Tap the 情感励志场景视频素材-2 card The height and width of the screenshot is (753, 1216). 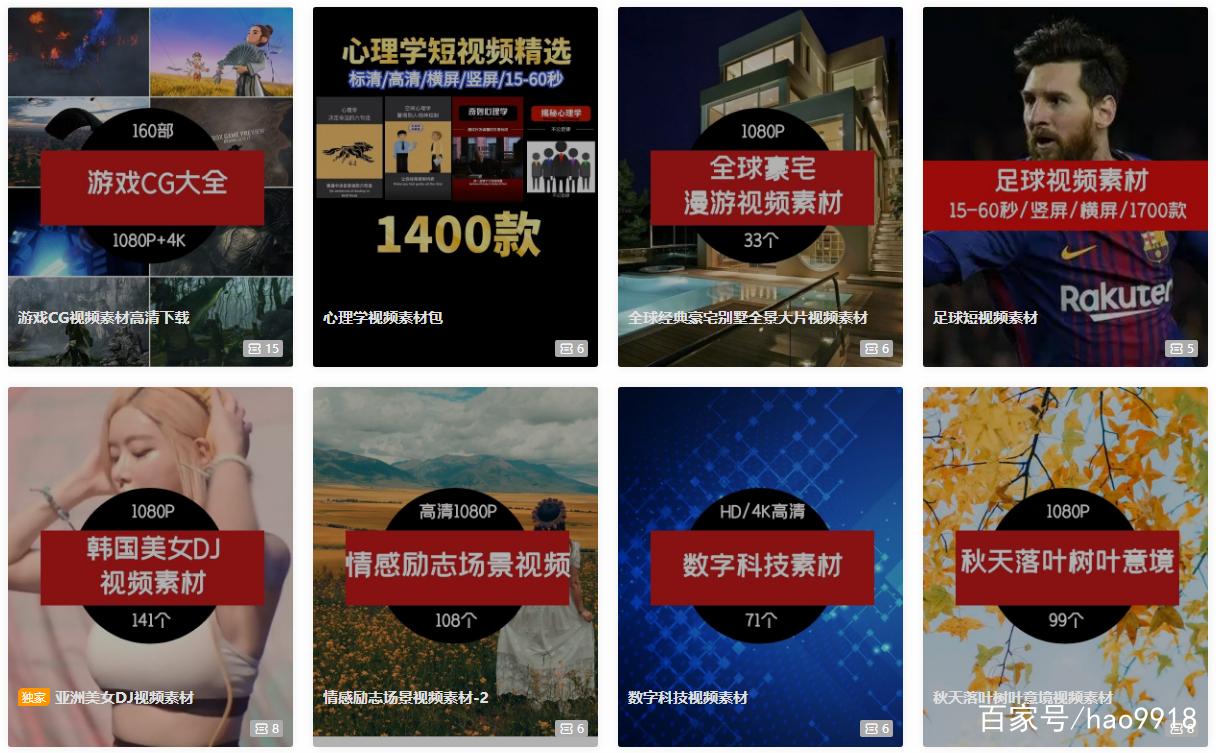[x=455, y=567]
